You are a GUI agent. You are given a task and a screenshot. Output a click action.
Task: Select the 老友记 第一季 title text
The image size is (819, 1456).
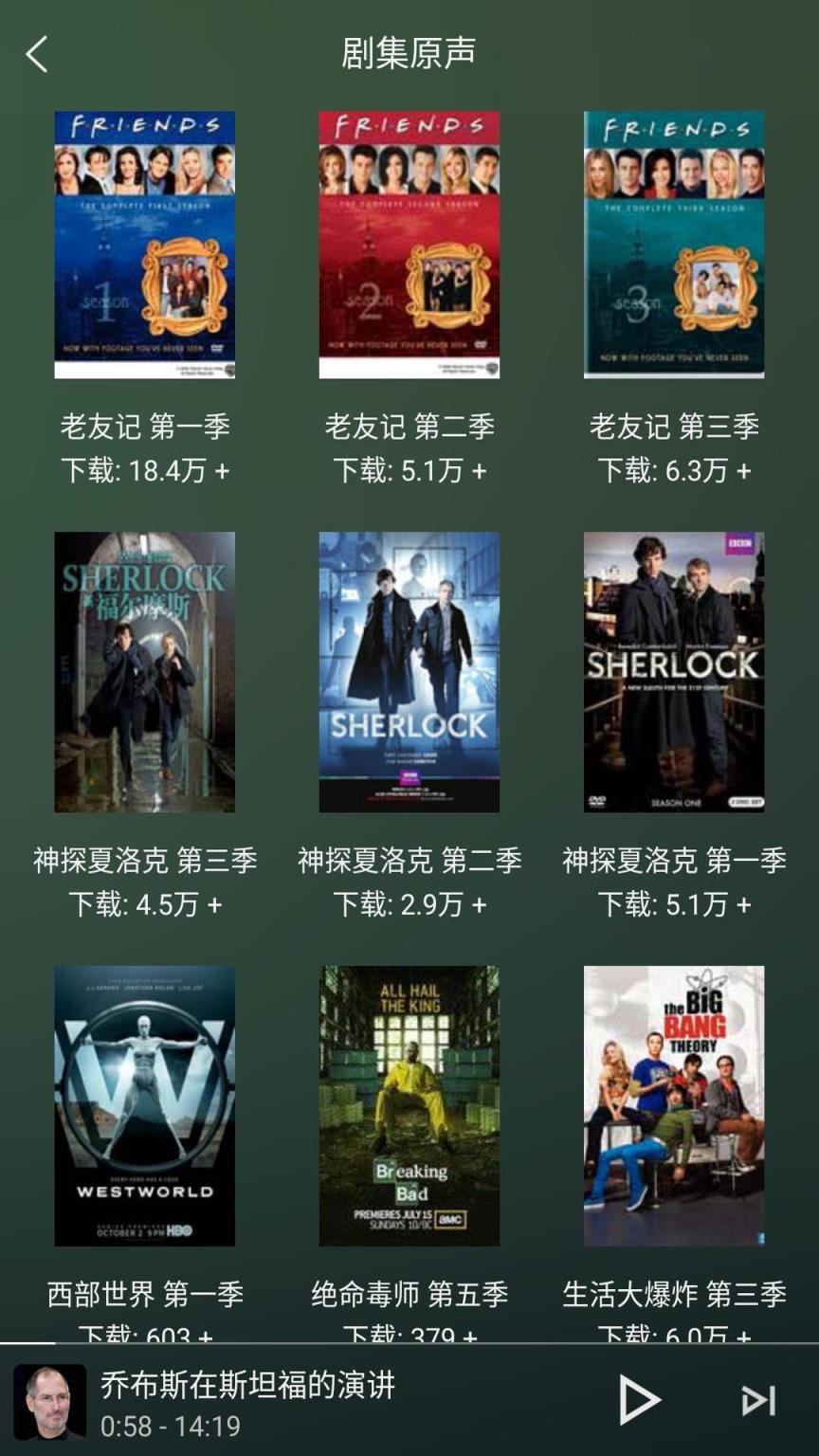click(143, 427)
